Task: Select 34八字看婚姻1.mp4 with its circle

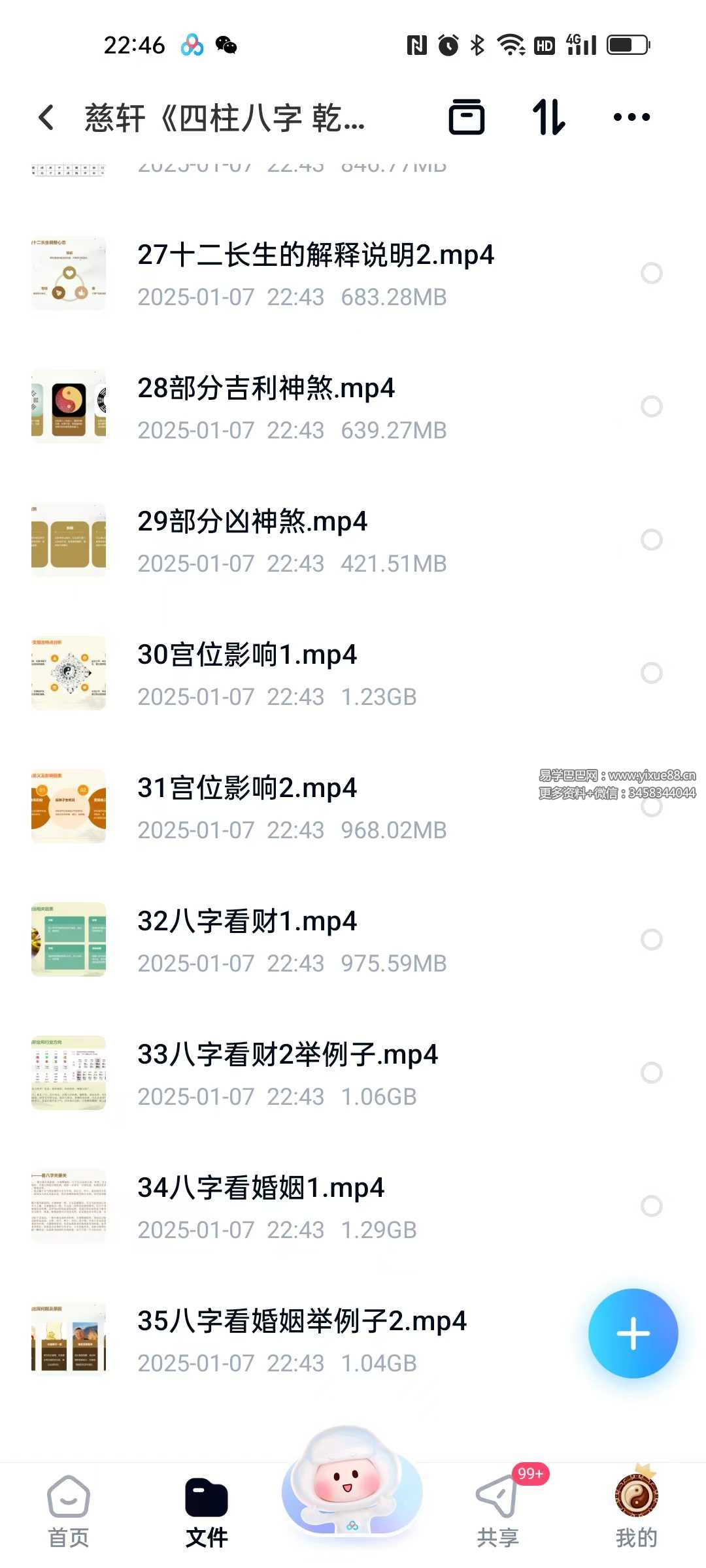Action: [x=652, y=1206]
